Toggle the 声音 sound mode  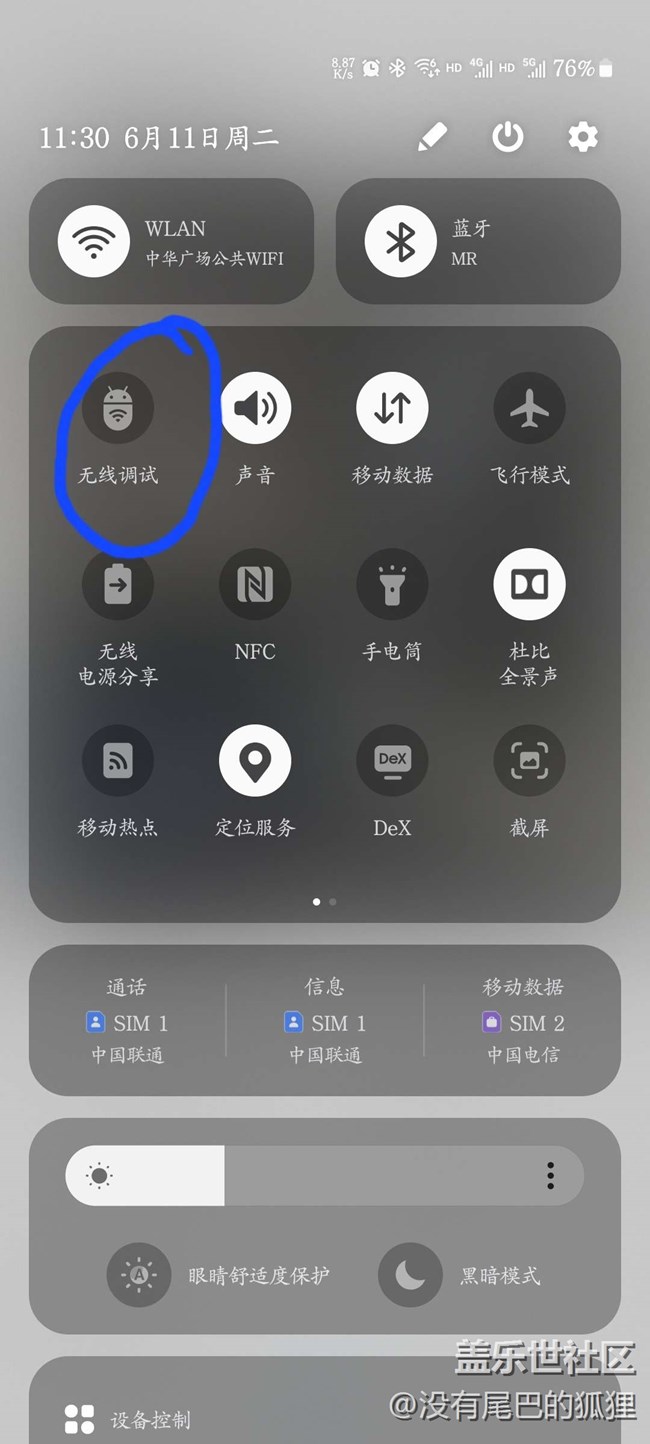point(255,408)
